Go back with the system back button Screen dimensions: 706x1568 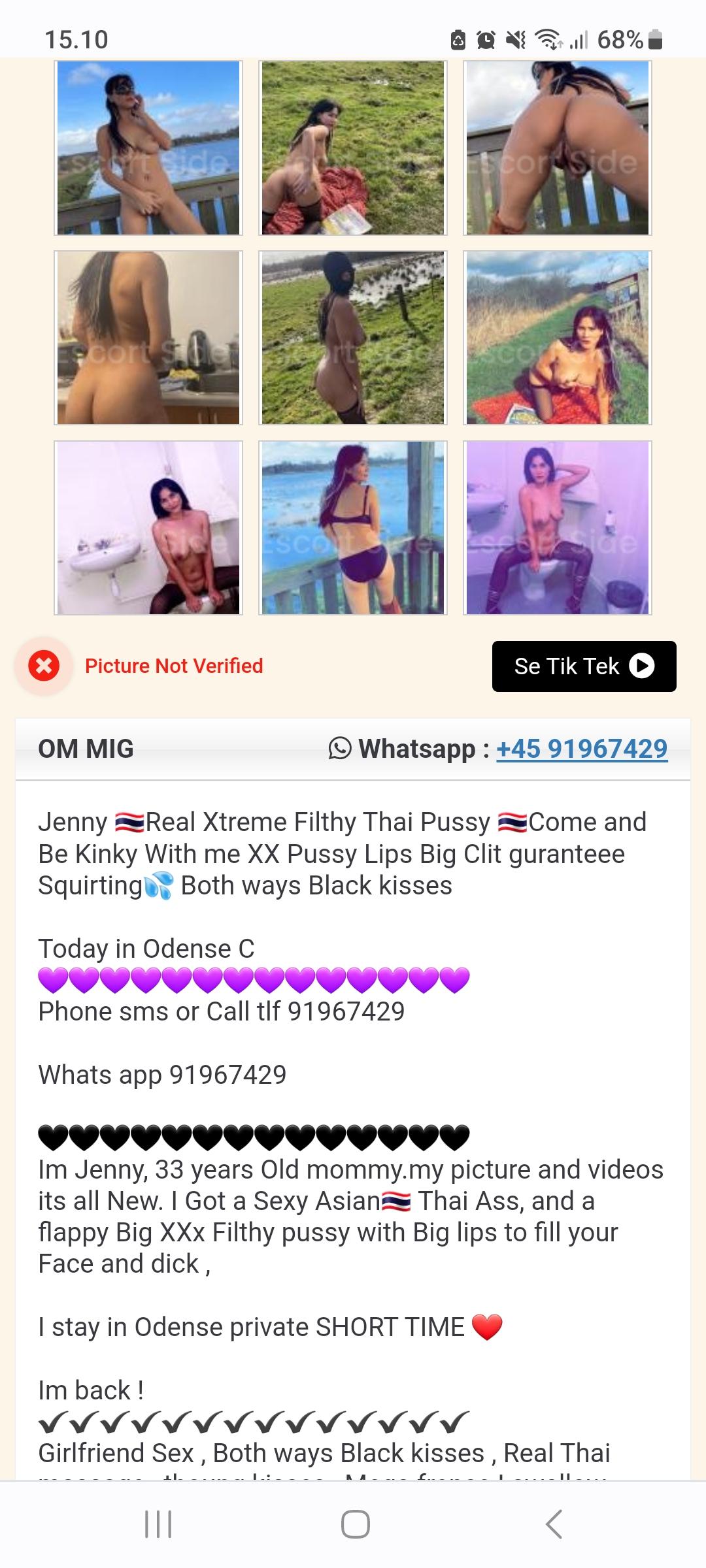click(x=553, y=1524)
